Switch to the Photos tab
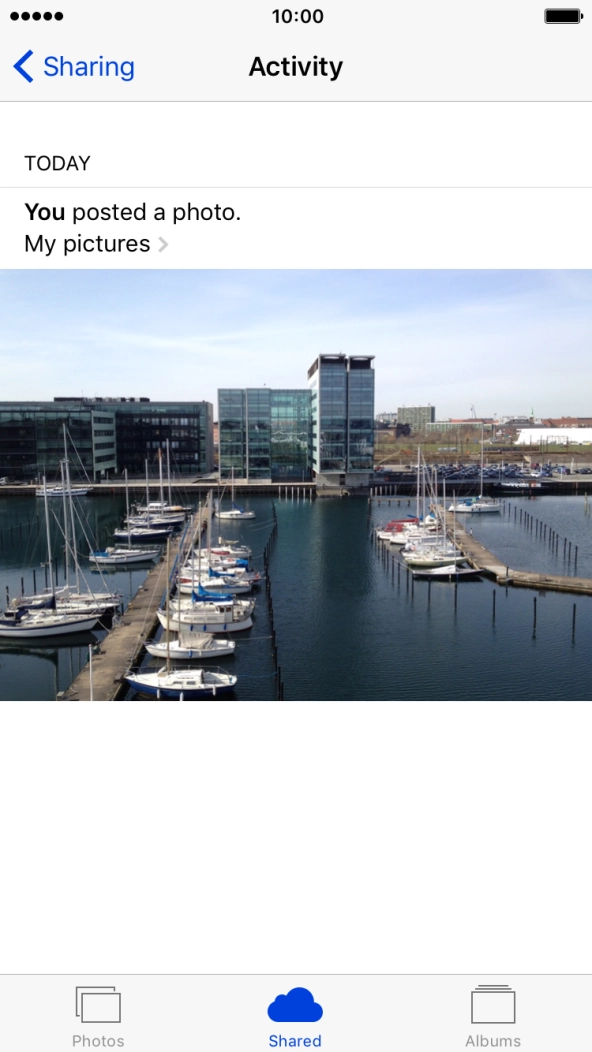Screen dimensions: 592x1052 coord(98,1016)
